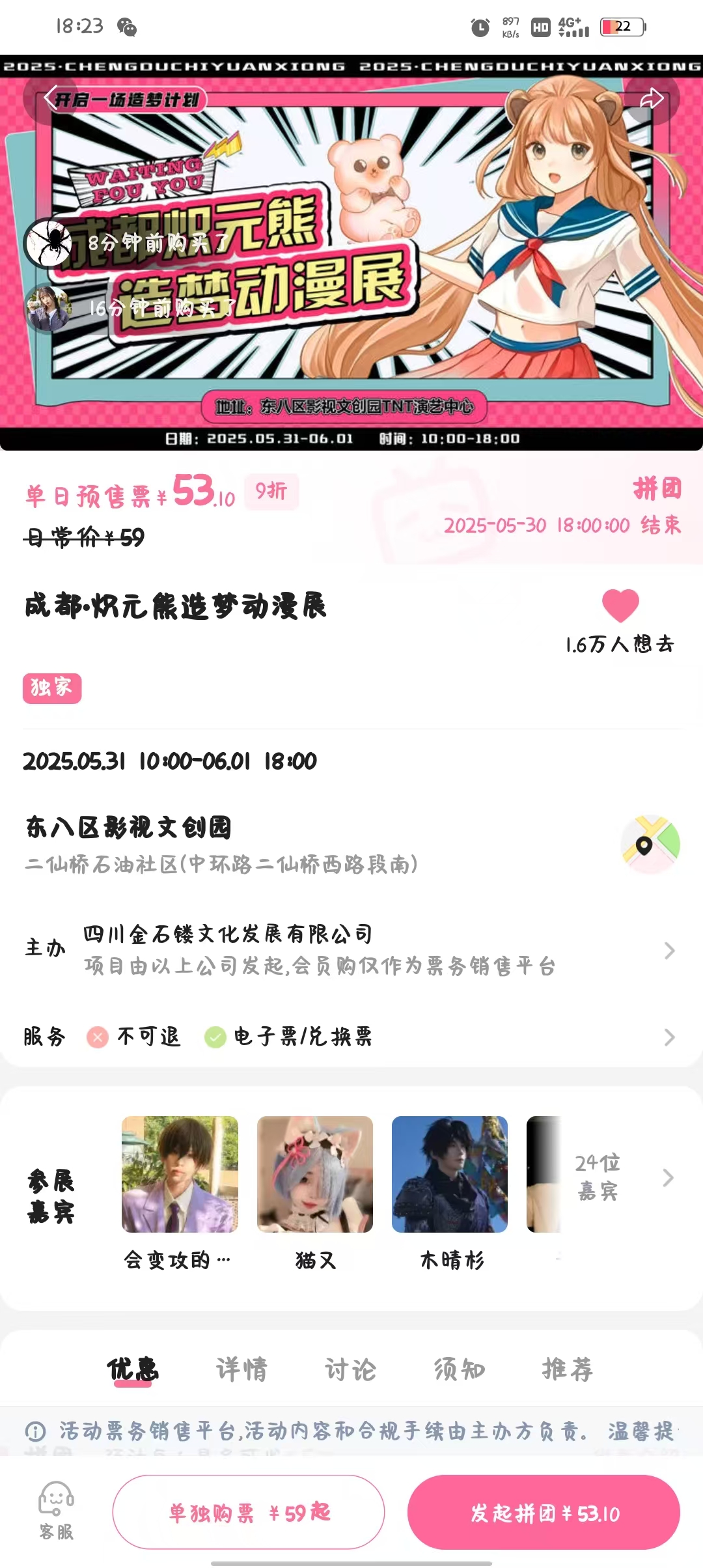Viewport: 703px width, 1568px height.
Task: Open guest 猫又 profile
Action: click(315, 1174)
